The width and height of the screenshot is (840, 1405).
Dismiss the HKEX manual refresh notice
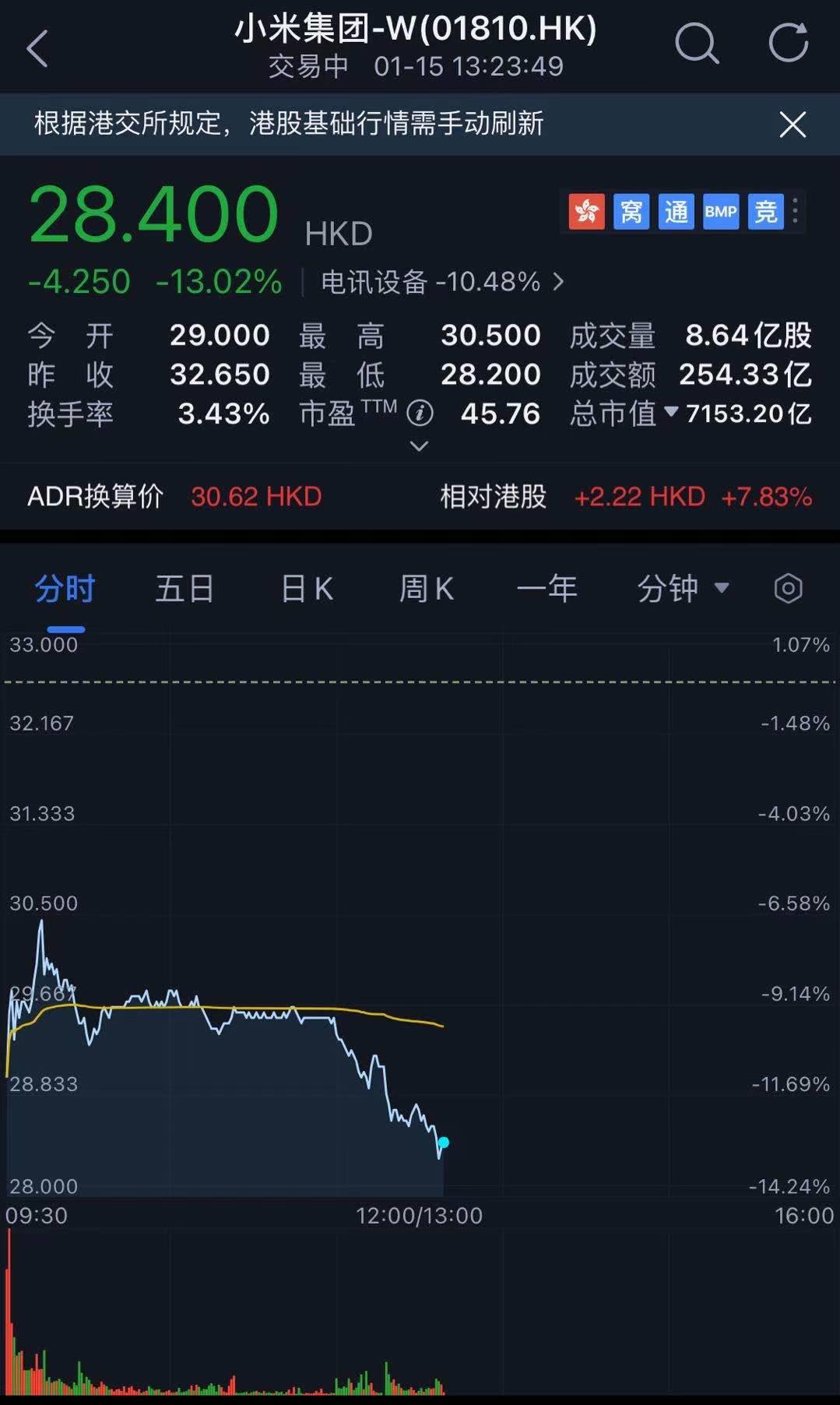[x=793, y=125]
